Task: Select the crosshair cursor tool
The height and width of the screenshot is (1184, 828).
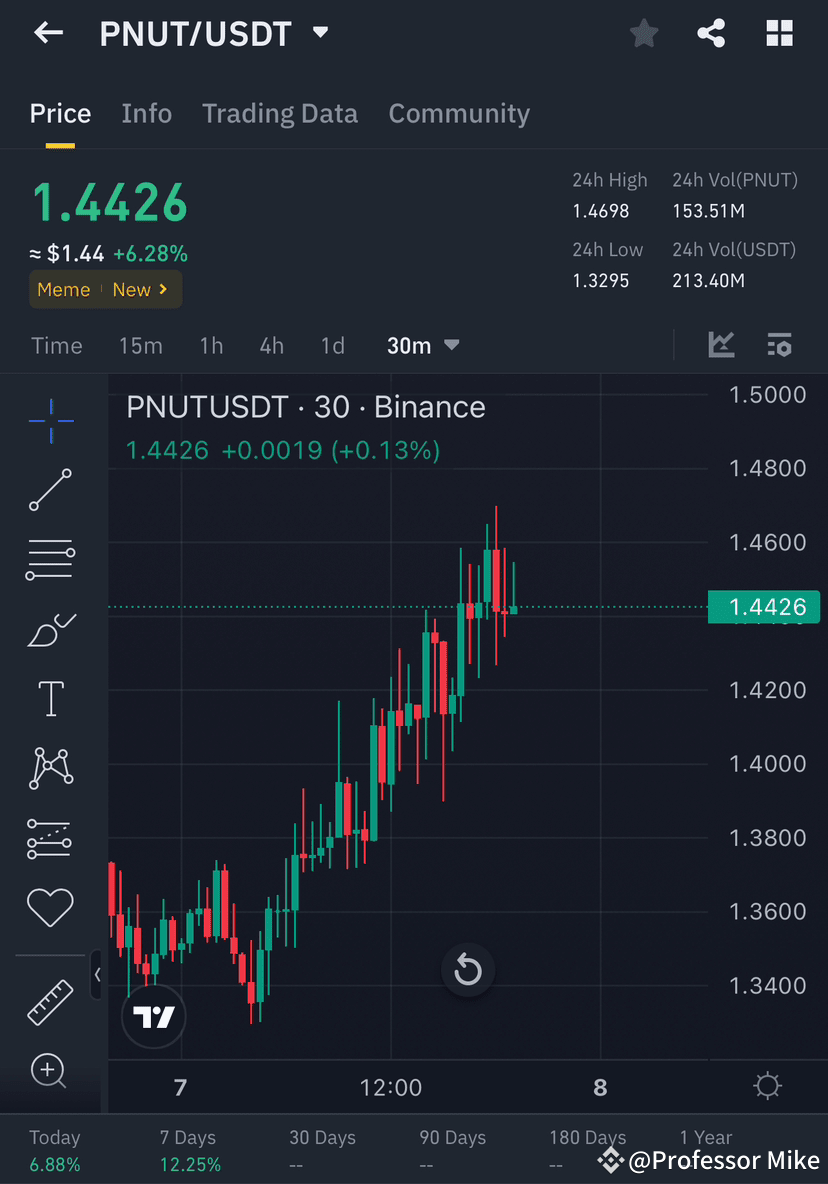Action: 50,420
